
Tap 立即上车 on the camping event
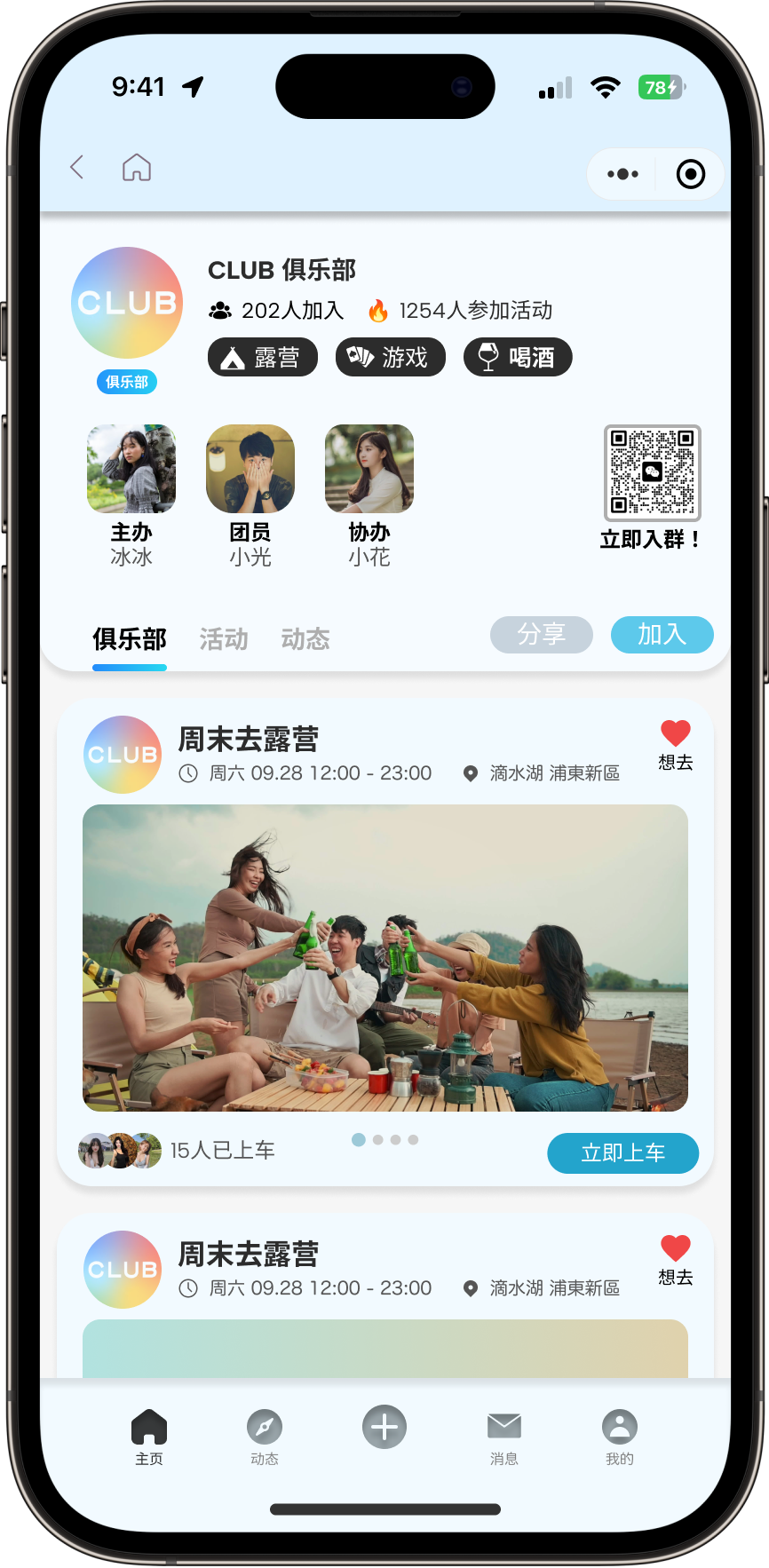point(622,1153)
